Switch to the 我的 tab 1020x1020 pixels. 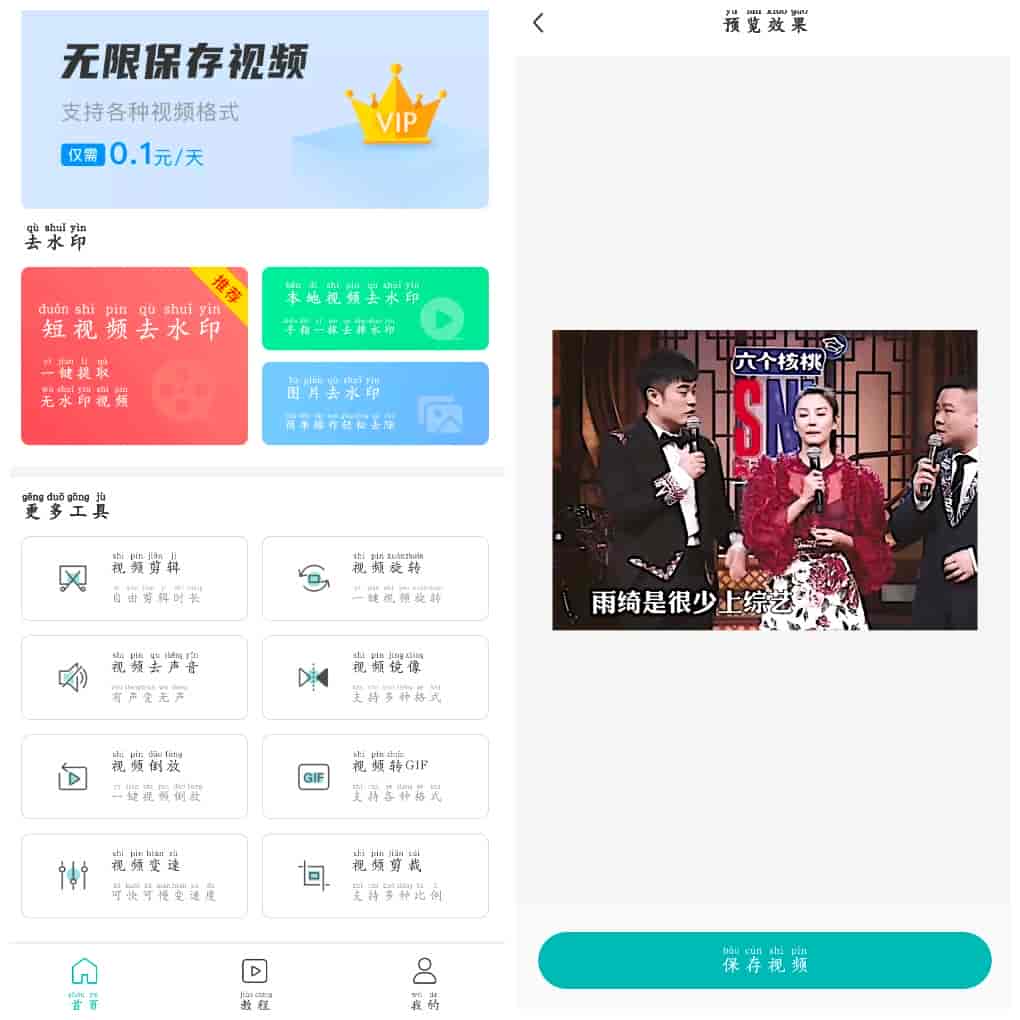pos(425,982)
